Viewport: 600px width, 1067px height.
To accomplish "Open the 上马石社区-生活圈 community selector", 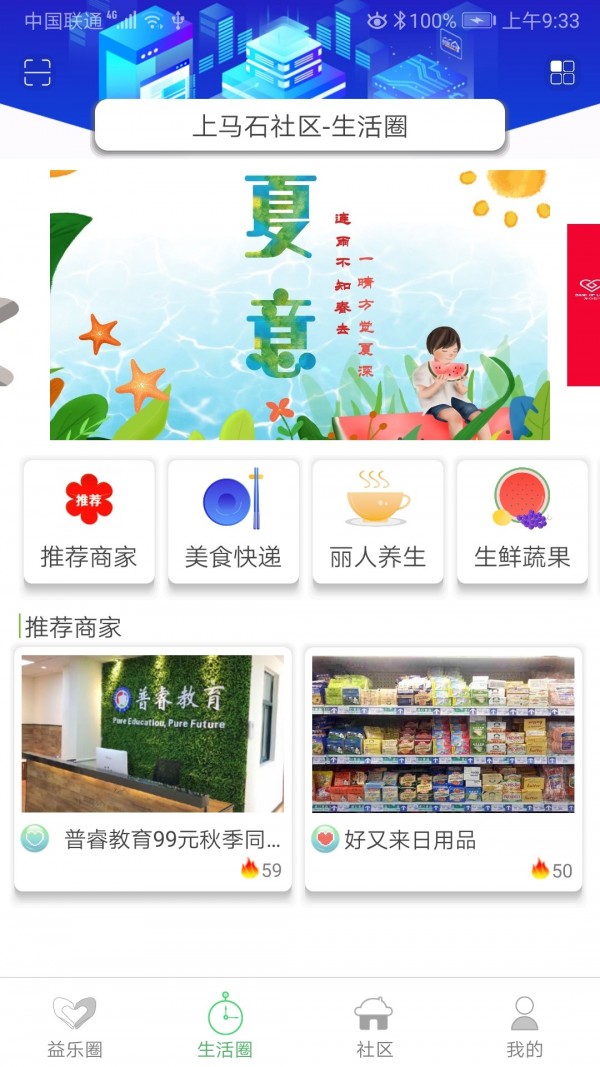I will [300, 126].
